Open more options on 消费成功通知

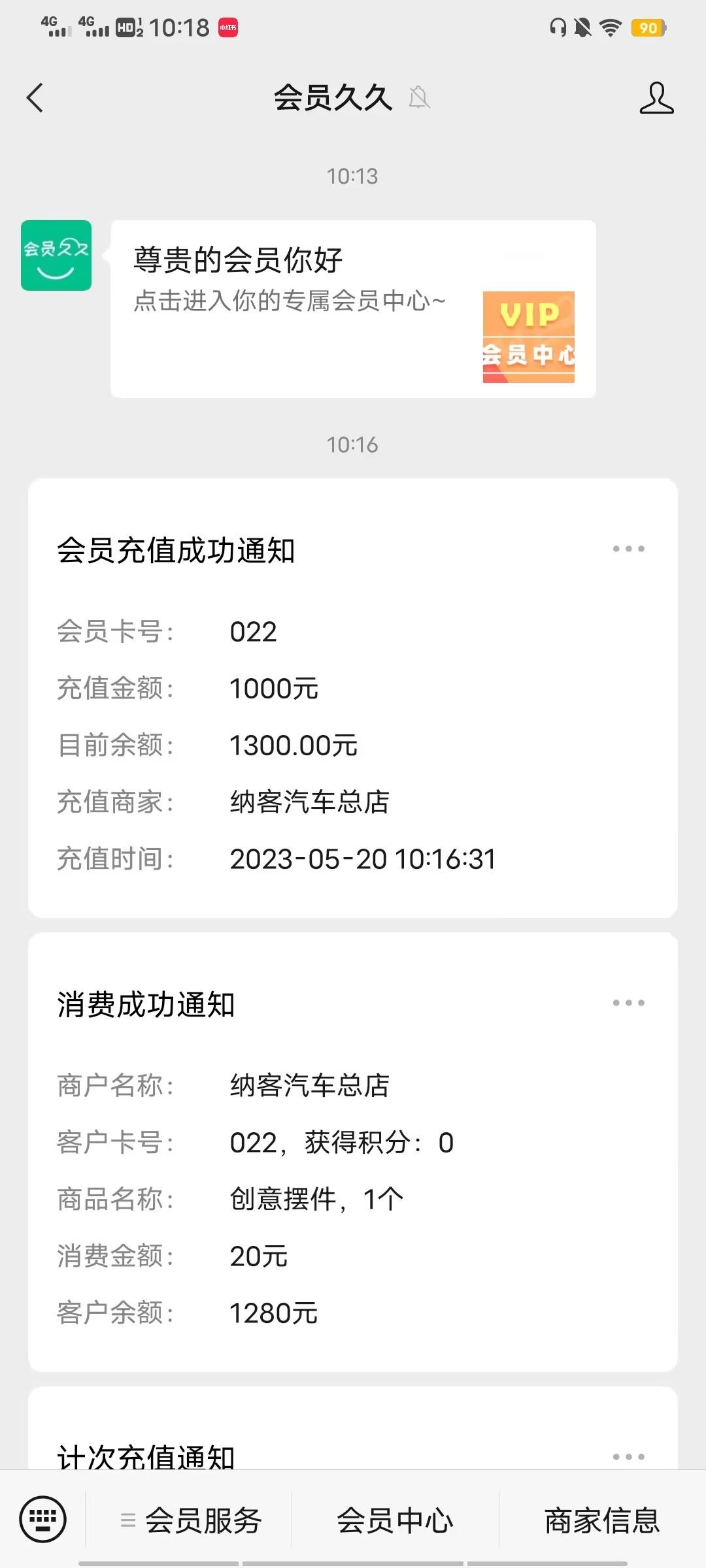(628, 1003)
